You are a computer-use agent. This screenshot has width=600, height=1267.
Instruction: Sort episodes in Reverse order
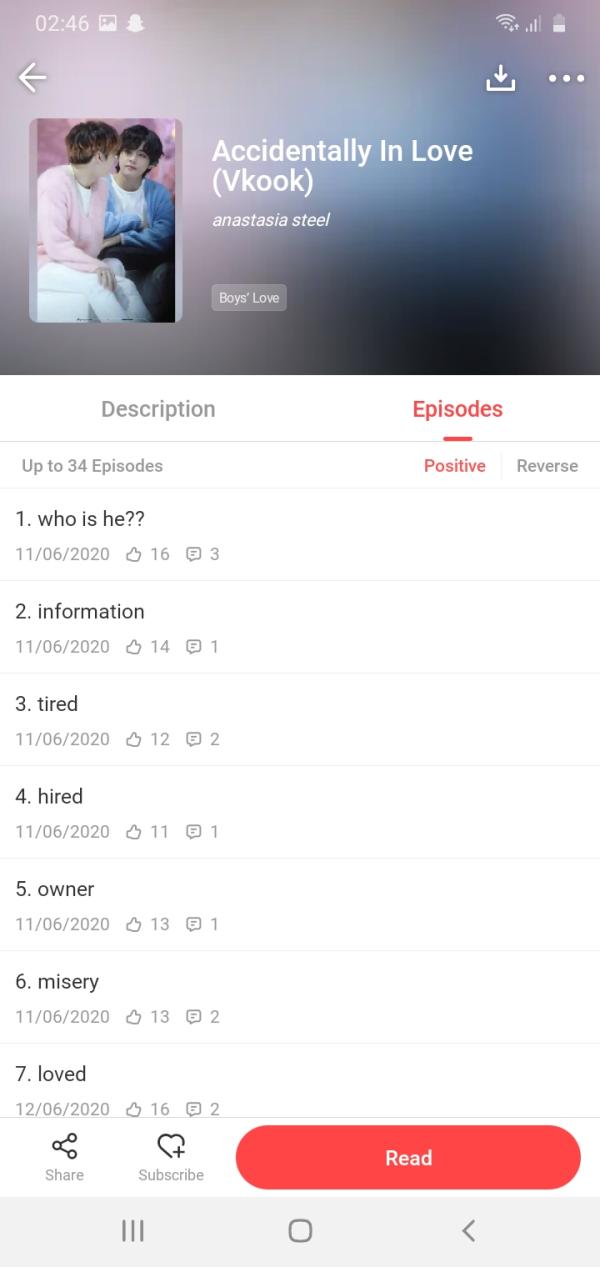click(x=547, y=466)
